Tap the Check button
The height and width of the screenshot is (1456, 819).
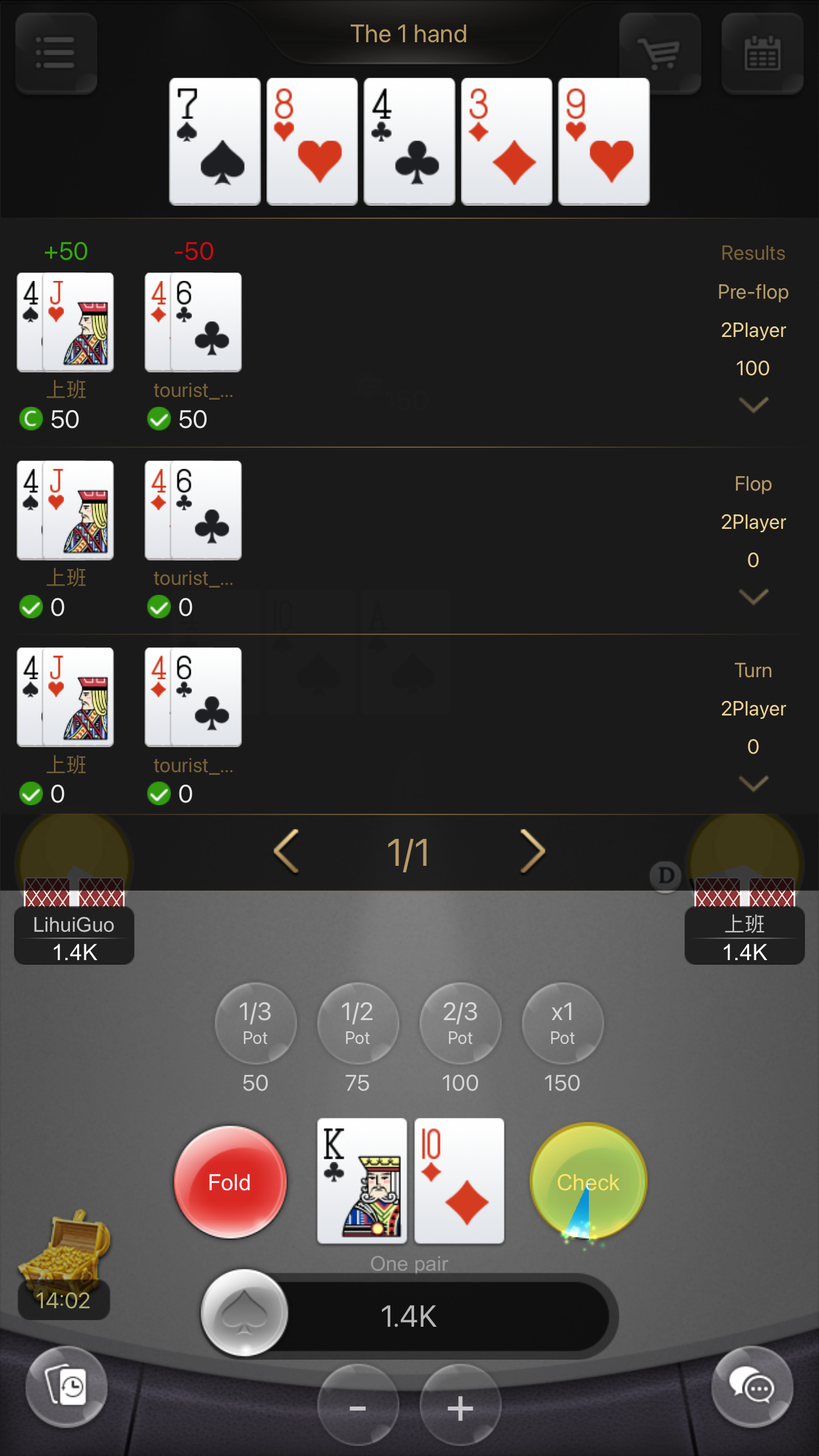coord(588,1182)
